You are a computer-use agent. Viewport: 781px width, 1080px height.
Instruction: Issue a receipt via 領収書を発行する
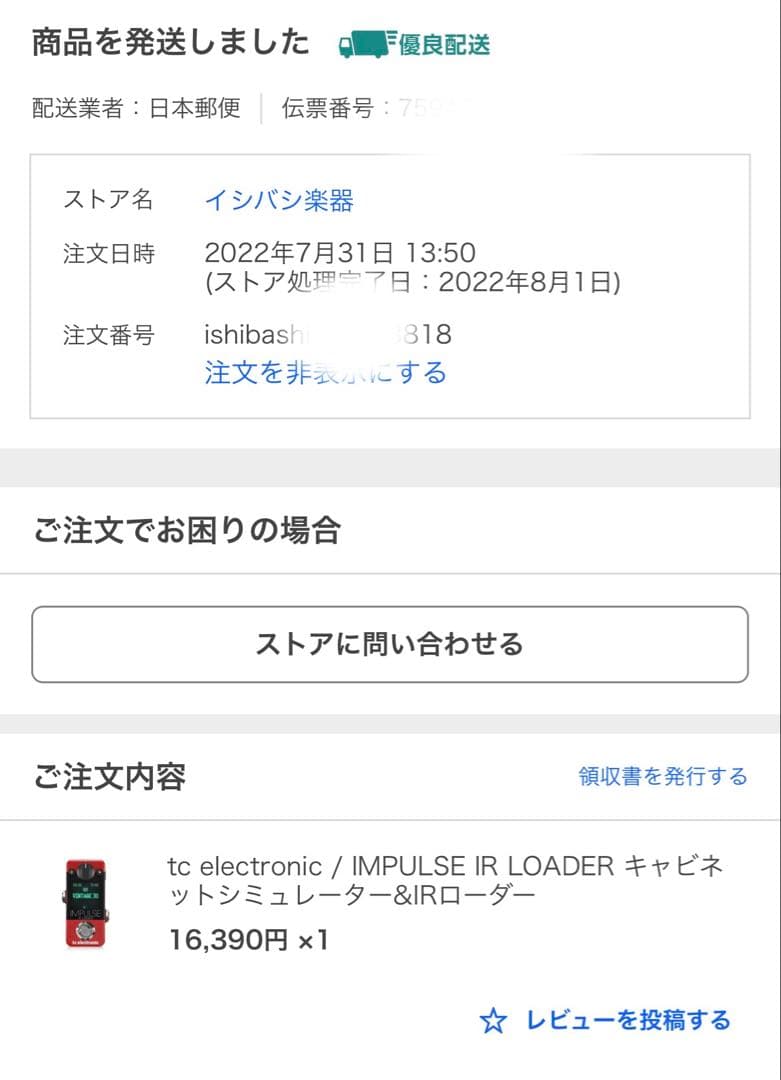pos(665,776)
